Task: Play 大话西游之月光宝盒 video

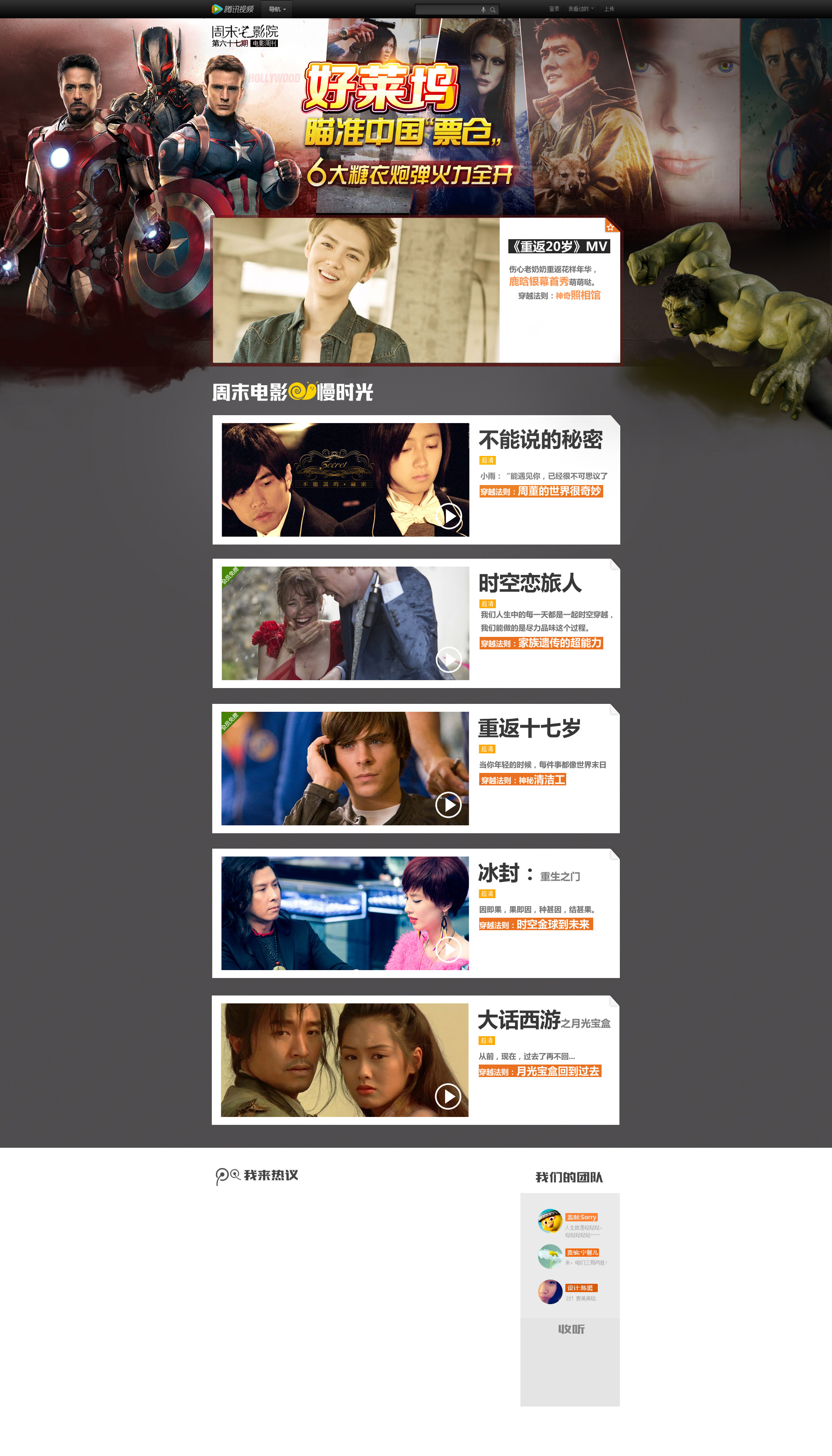Action: point(448,1096)
